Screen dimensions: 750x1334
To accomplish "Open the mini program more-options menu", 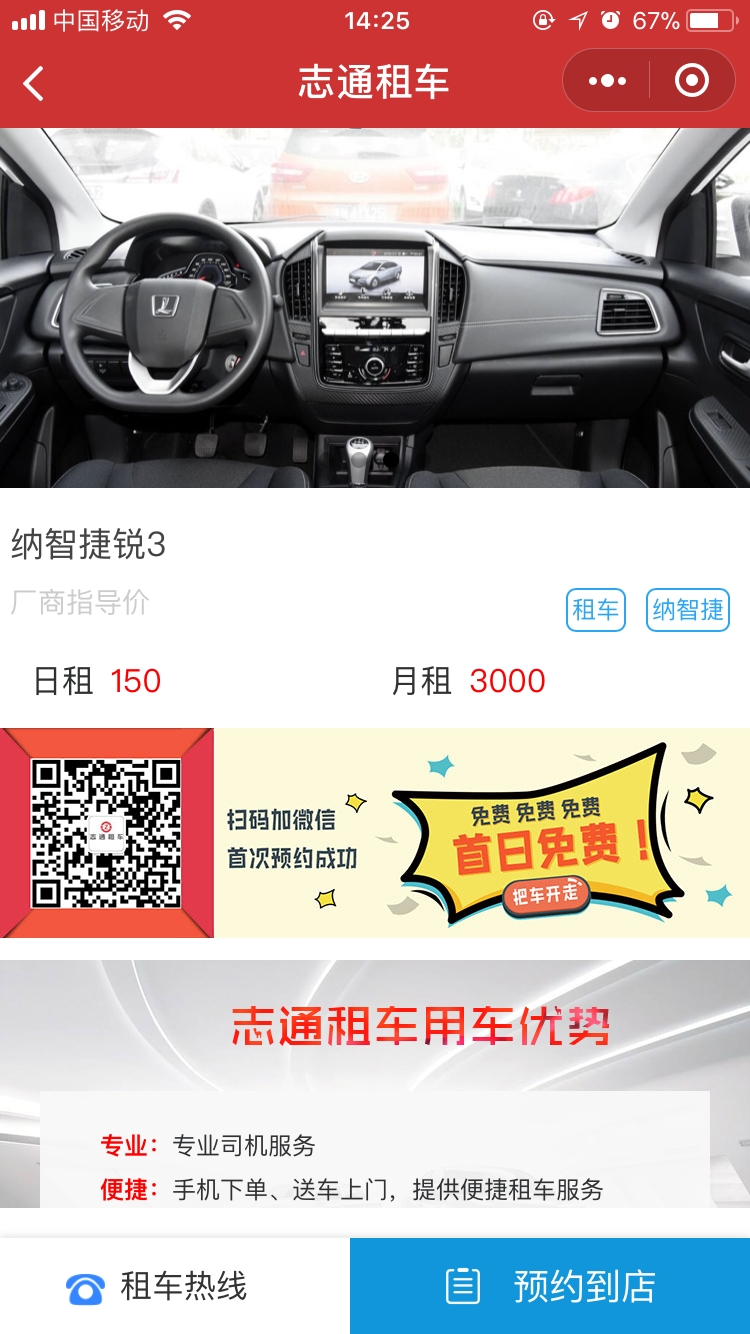I will [x=607, y=81].
